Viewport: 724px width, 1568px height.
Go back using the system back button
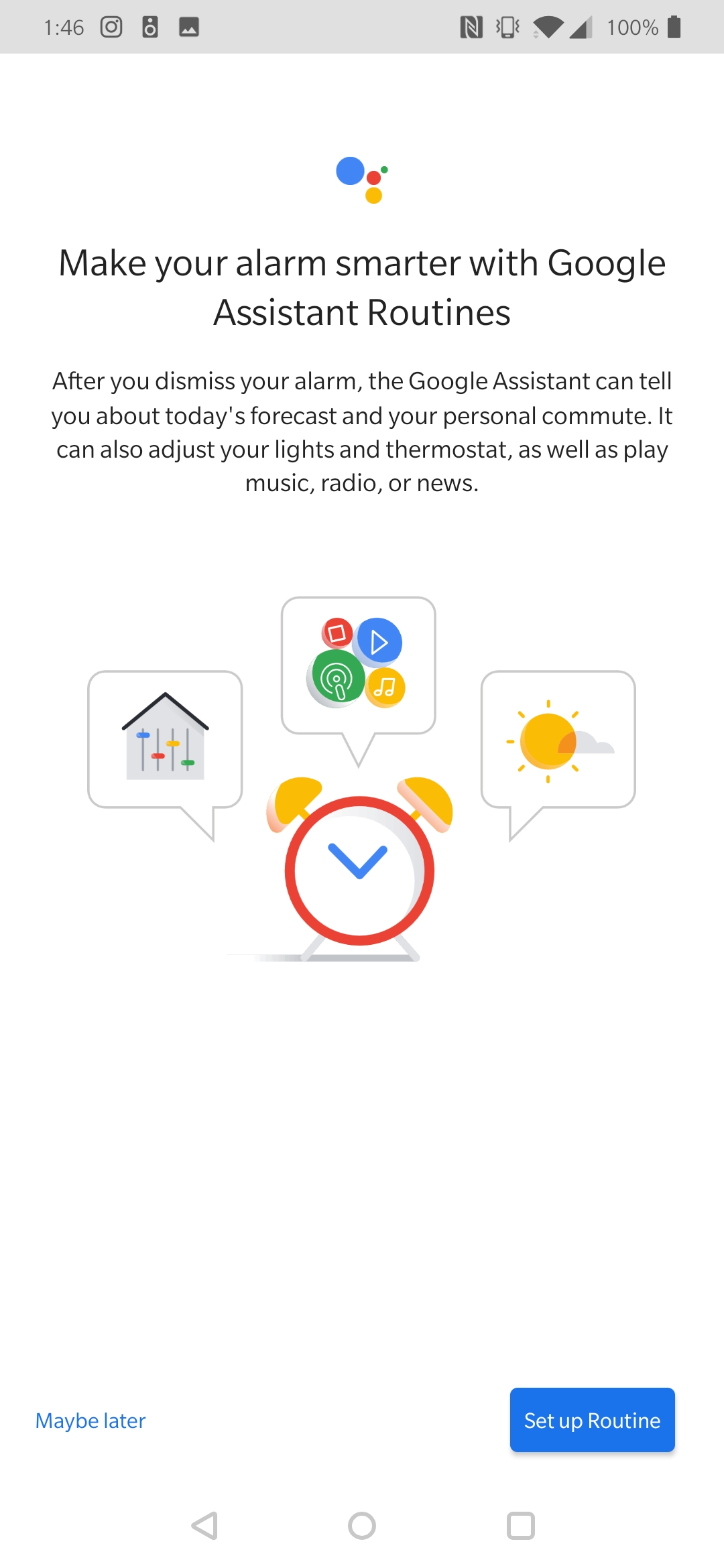pyautogui.click(x=204, y=1526)
